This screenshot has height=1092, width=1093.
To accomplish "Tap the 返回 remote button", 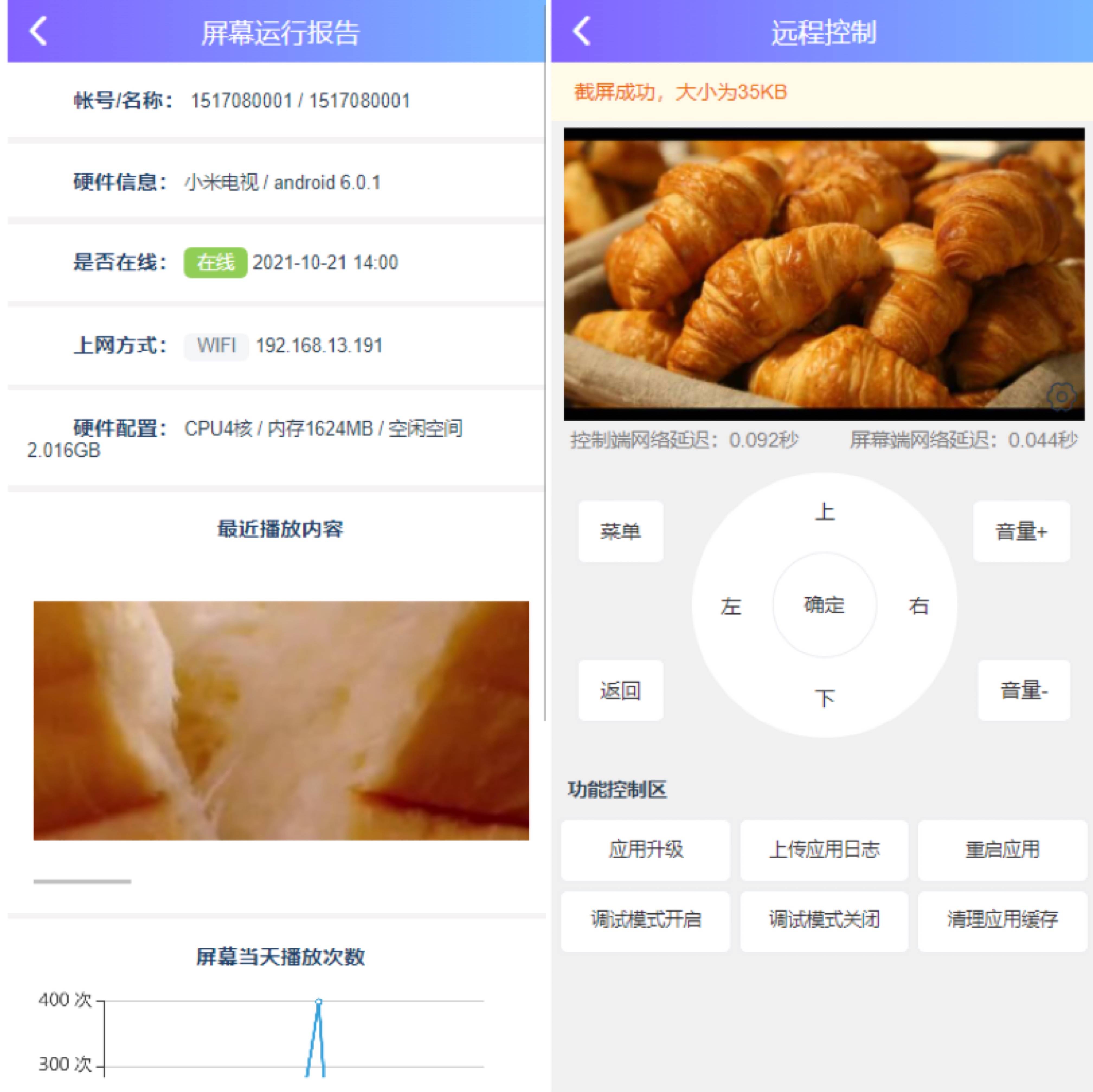I will [x=621, y=690].
